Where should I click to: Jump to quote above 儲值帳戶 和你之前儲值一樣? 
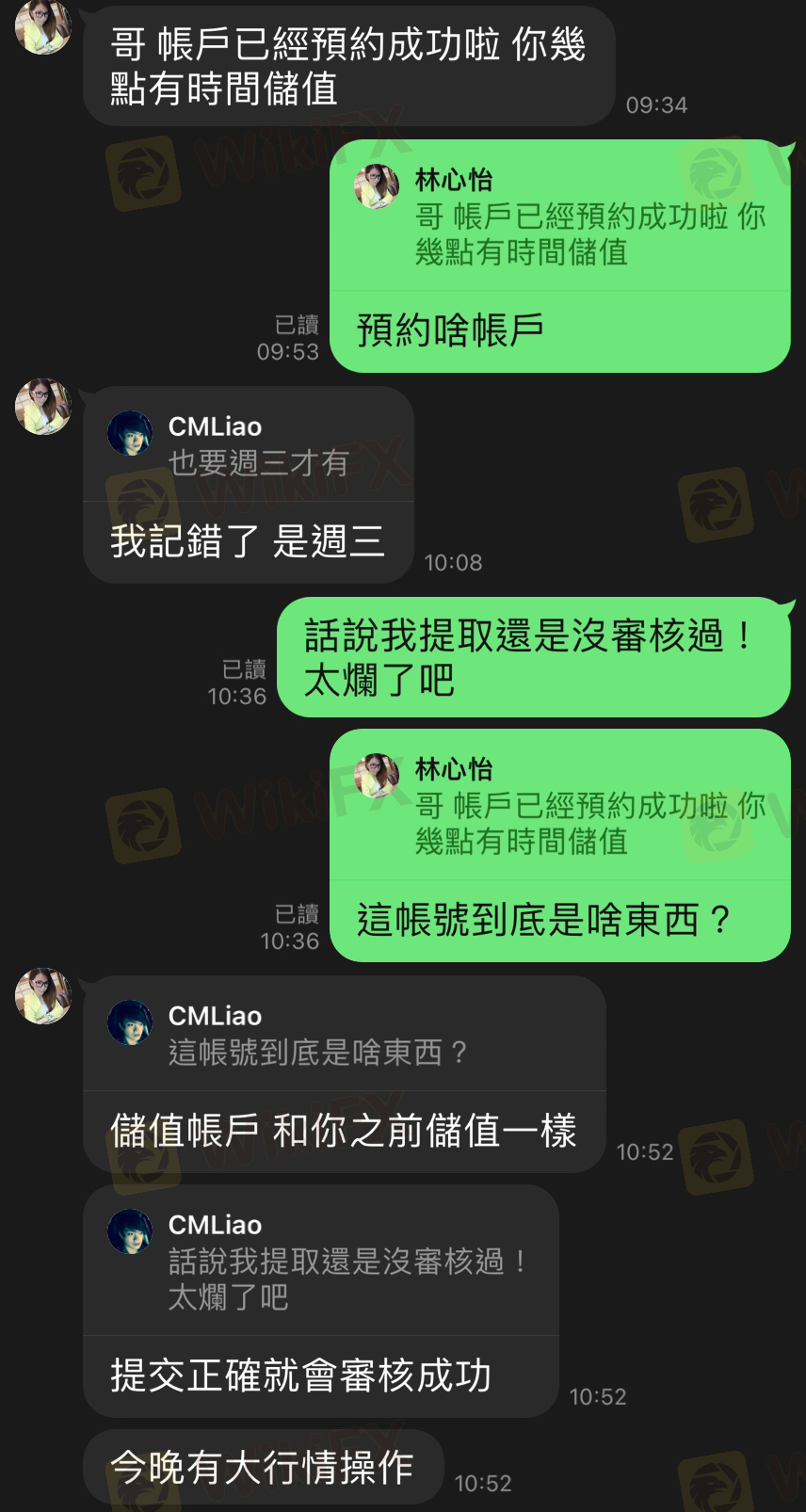(x=345, y=1034)
